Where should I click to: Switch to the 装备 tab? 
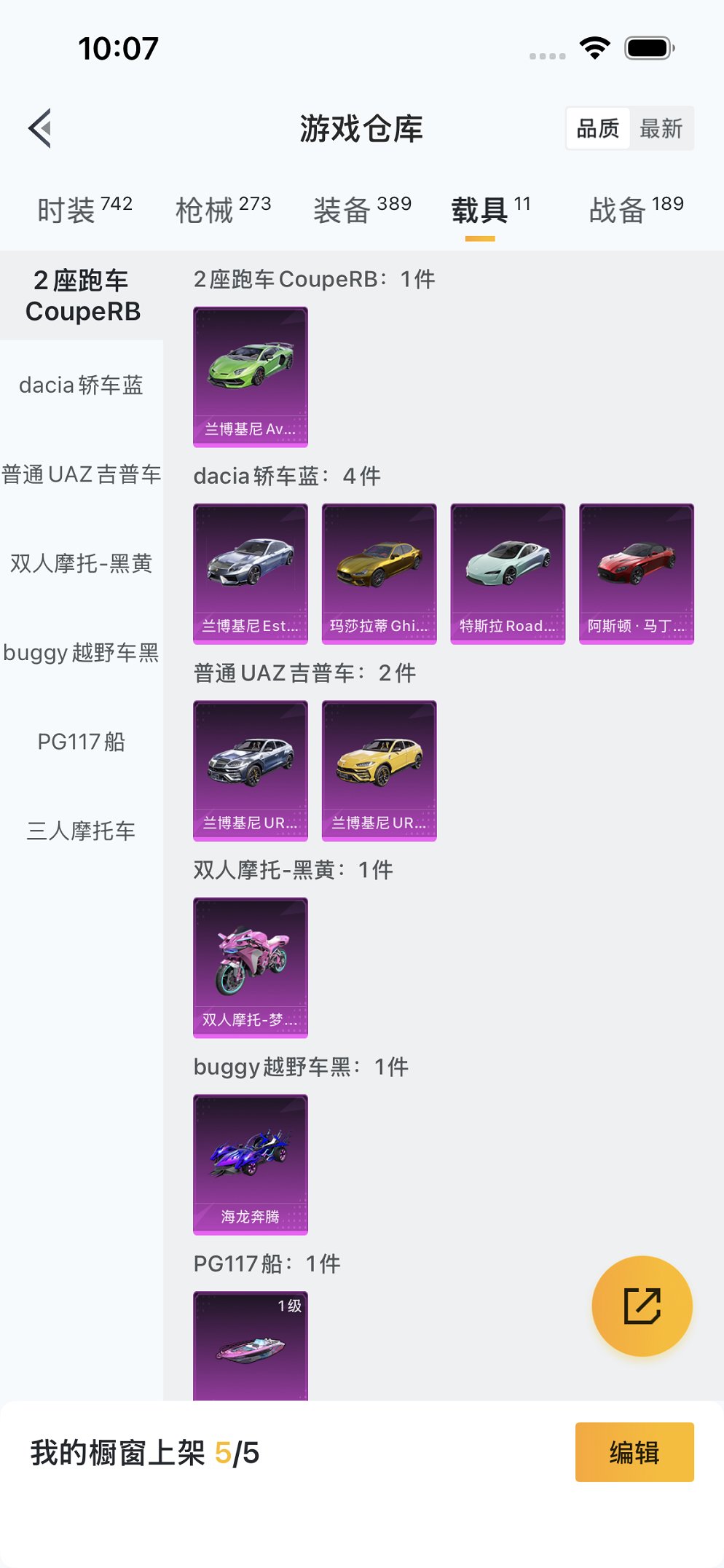(x=362, y=210)
